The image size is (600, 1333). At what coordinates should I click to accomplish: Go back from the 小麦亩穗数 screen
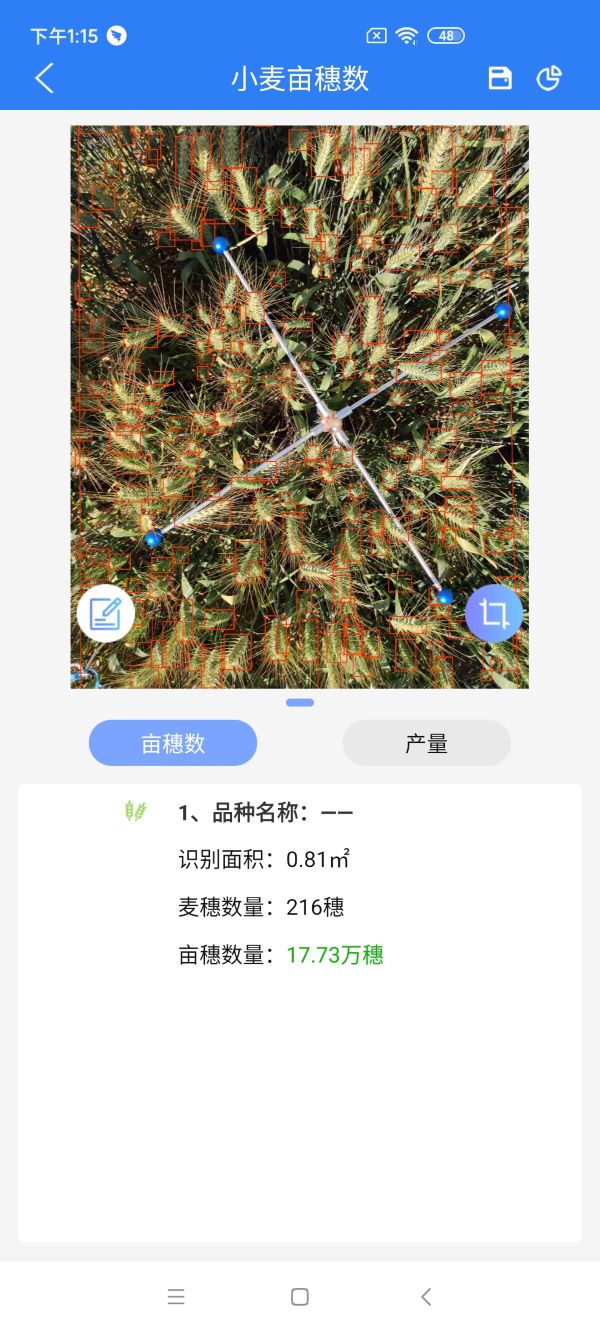(44, 78)
